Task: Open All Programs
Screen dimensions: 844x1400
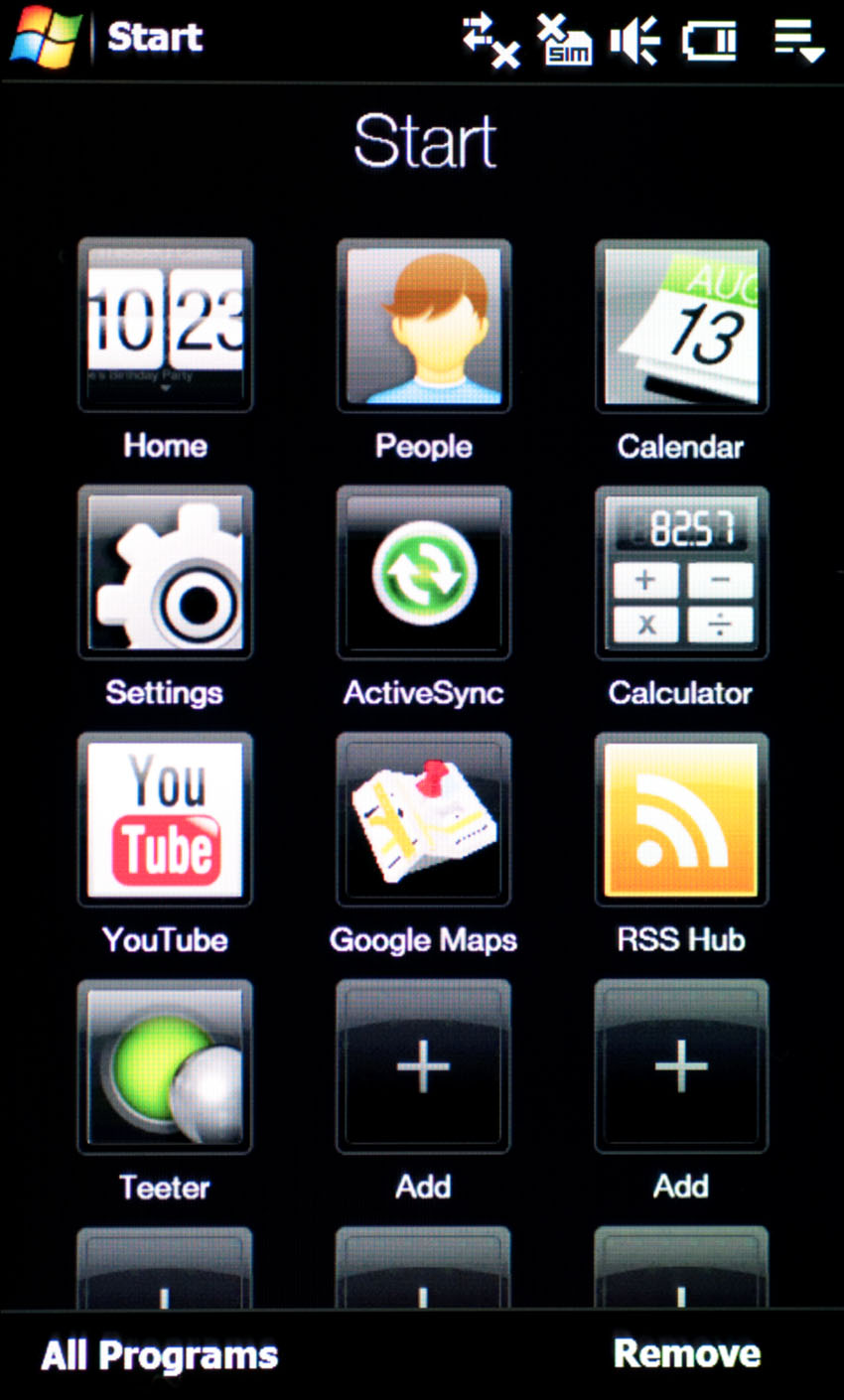Action: tap(159, 1355)
